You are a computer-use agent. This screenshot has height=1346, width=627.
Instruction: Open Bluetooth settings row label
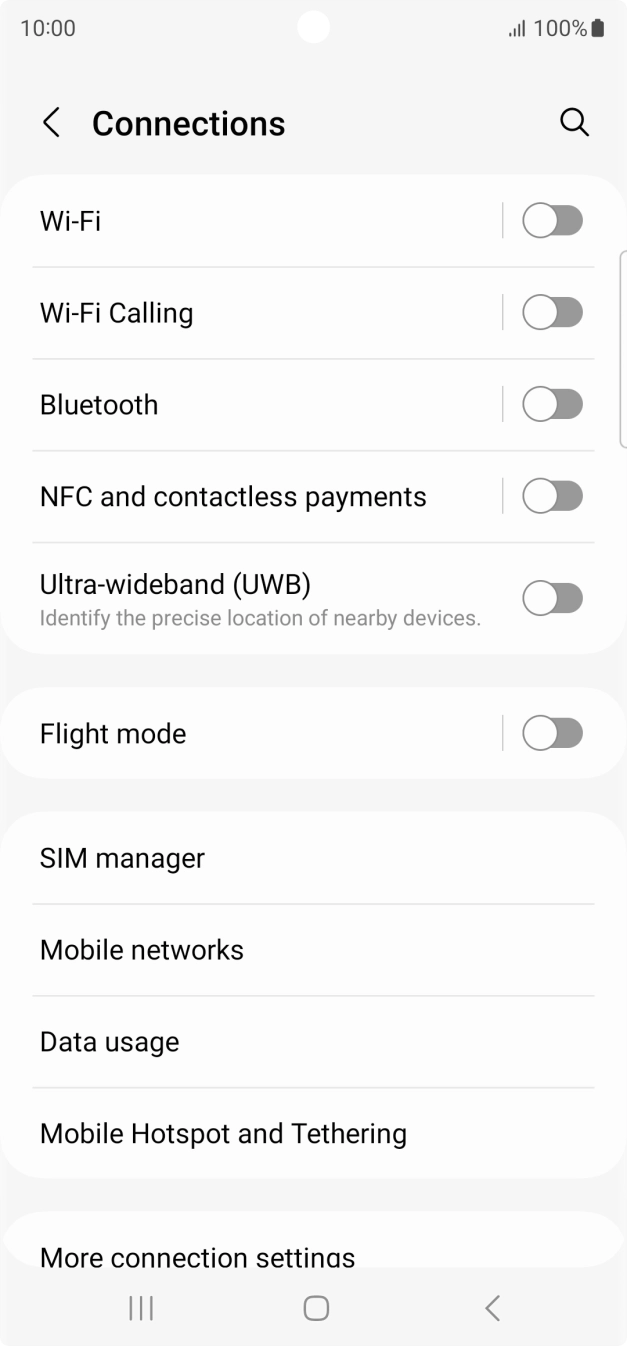(99, 405)
